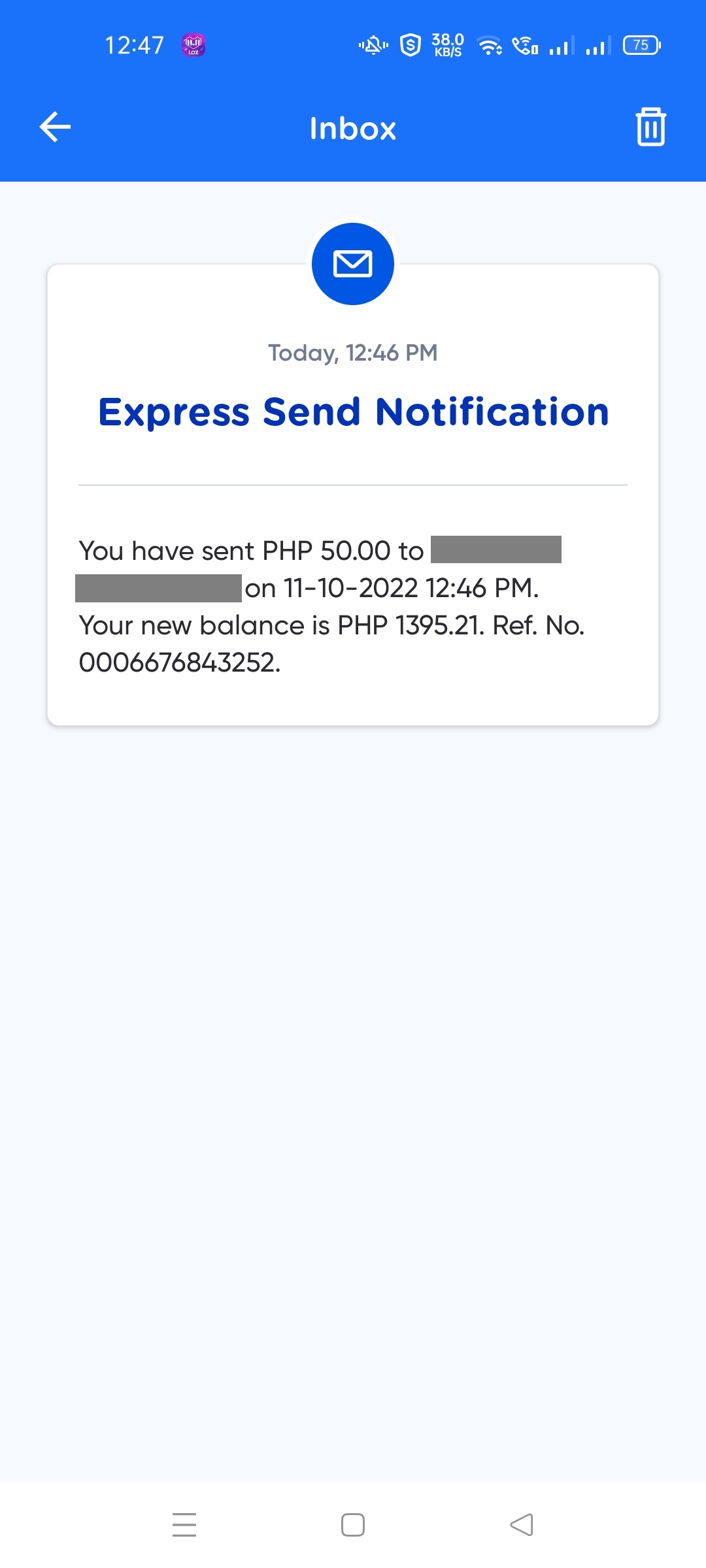Tap the clock showing 12:47
Viewport: 706px width, 1568px height.
click(x=135, y=44)
